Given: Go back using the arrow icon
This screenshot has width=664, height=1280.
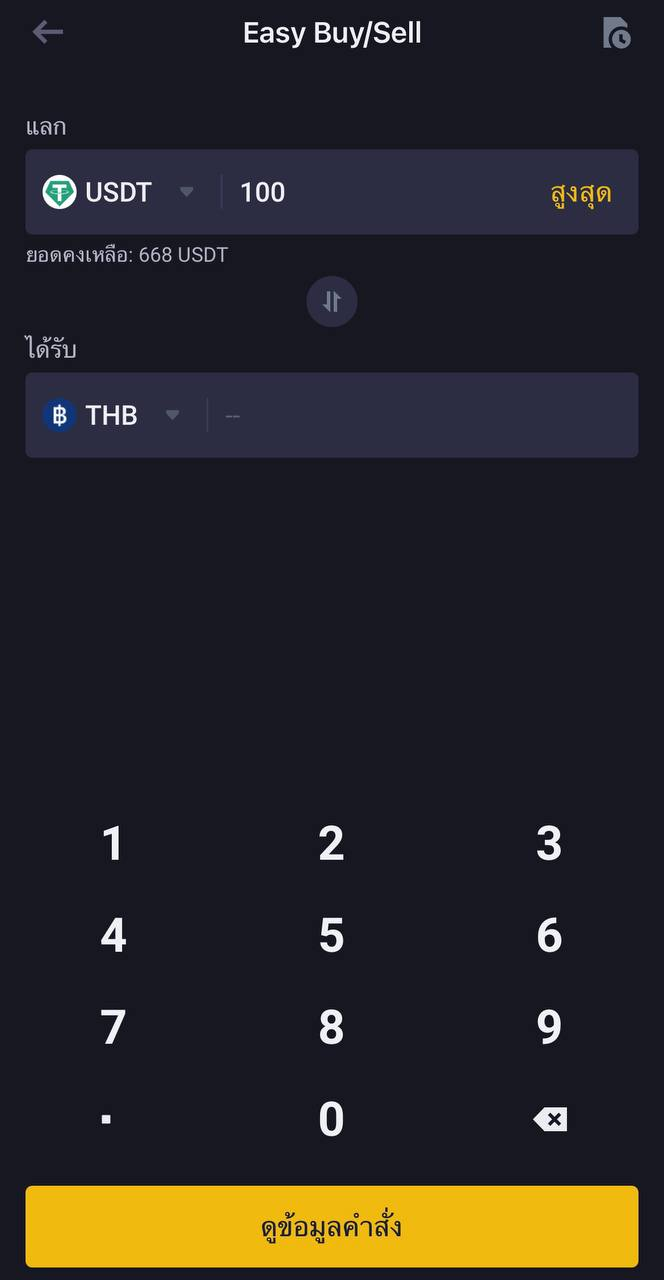Looking at the screenshot, I should coord(47,32).
